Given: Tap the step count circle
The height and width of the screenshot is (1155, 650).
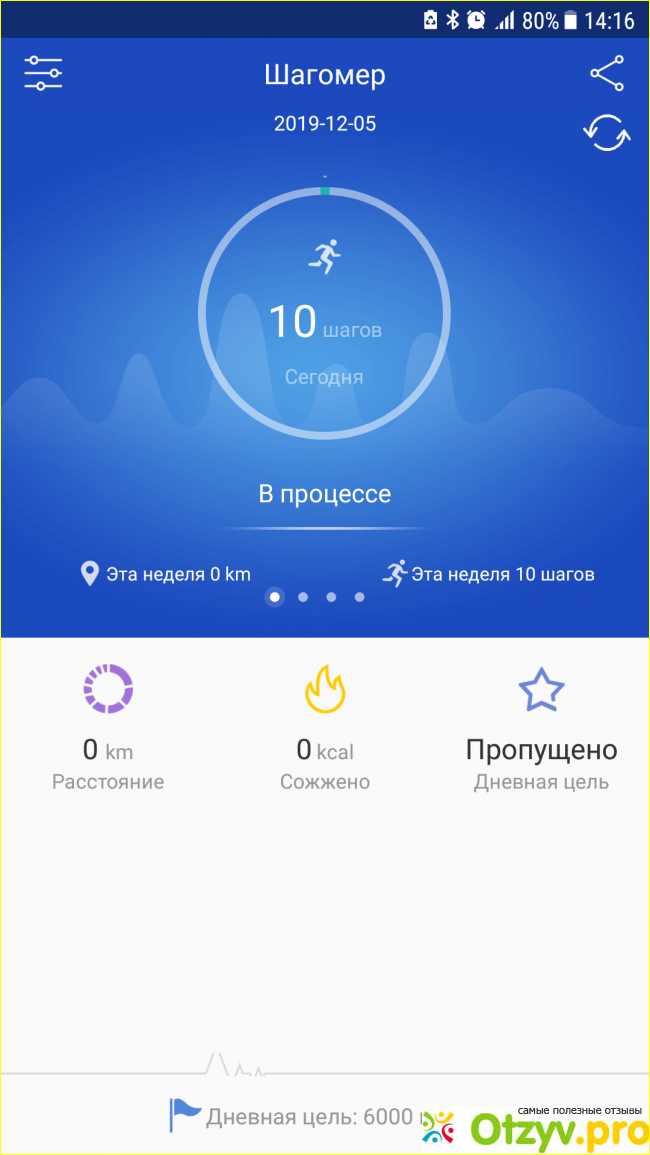Looking at the screenshot, I should (x=325, y=312).
